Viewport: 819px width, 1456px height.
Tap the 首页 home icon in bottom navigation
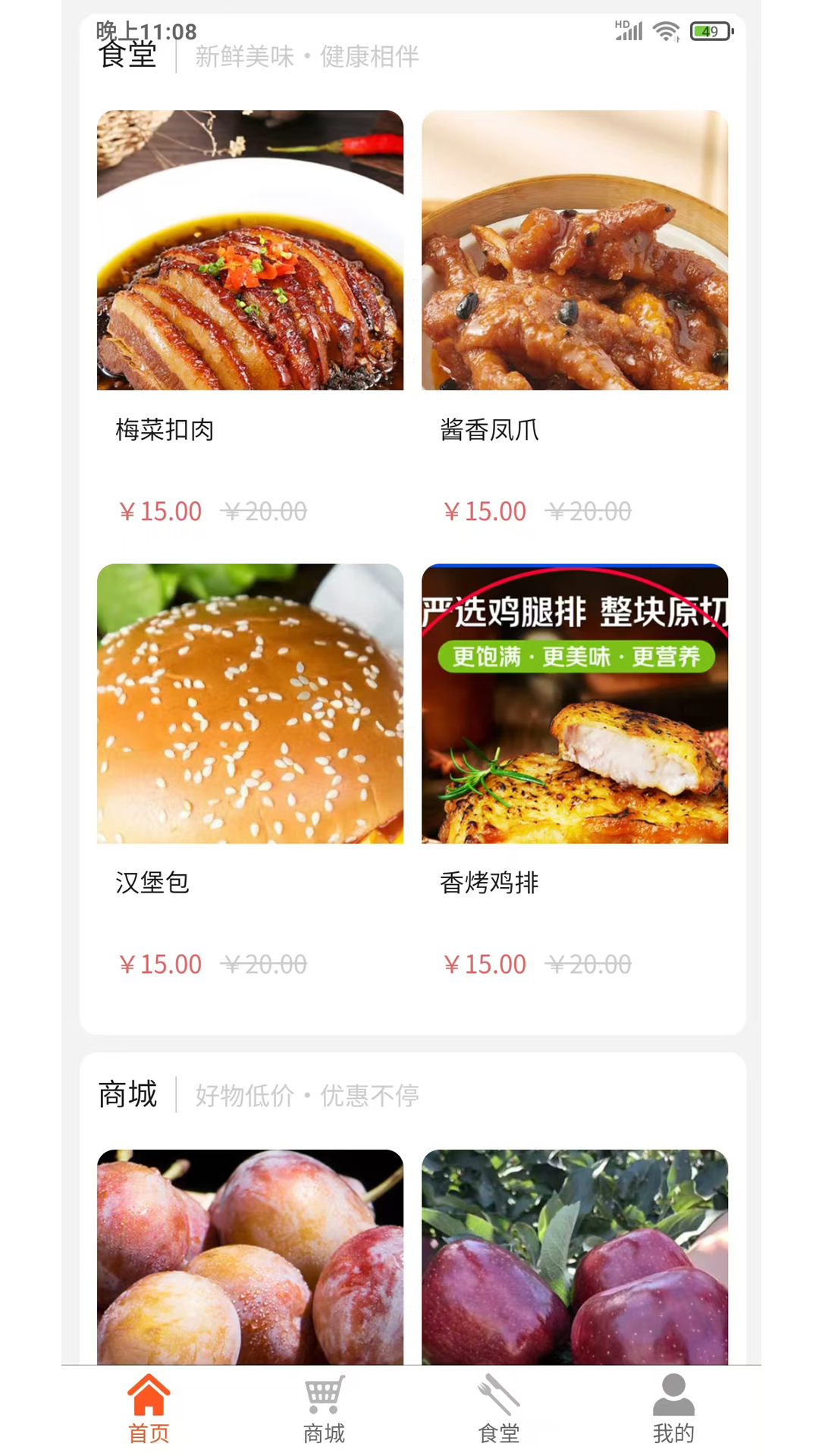click(149, 1400)
